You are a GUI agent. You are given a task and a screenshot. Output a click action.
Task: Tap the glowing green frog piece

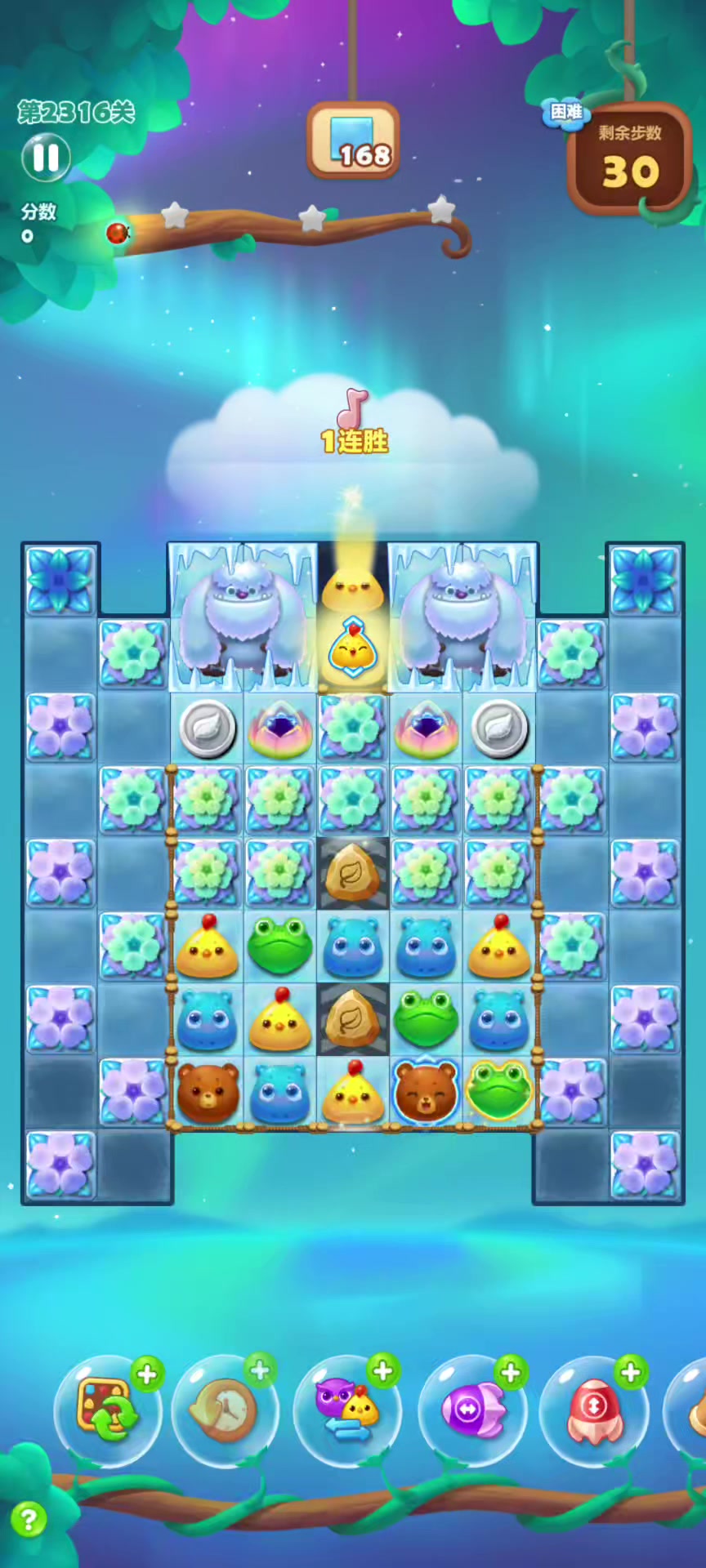pyautogui.click(x=498, y=1090)
